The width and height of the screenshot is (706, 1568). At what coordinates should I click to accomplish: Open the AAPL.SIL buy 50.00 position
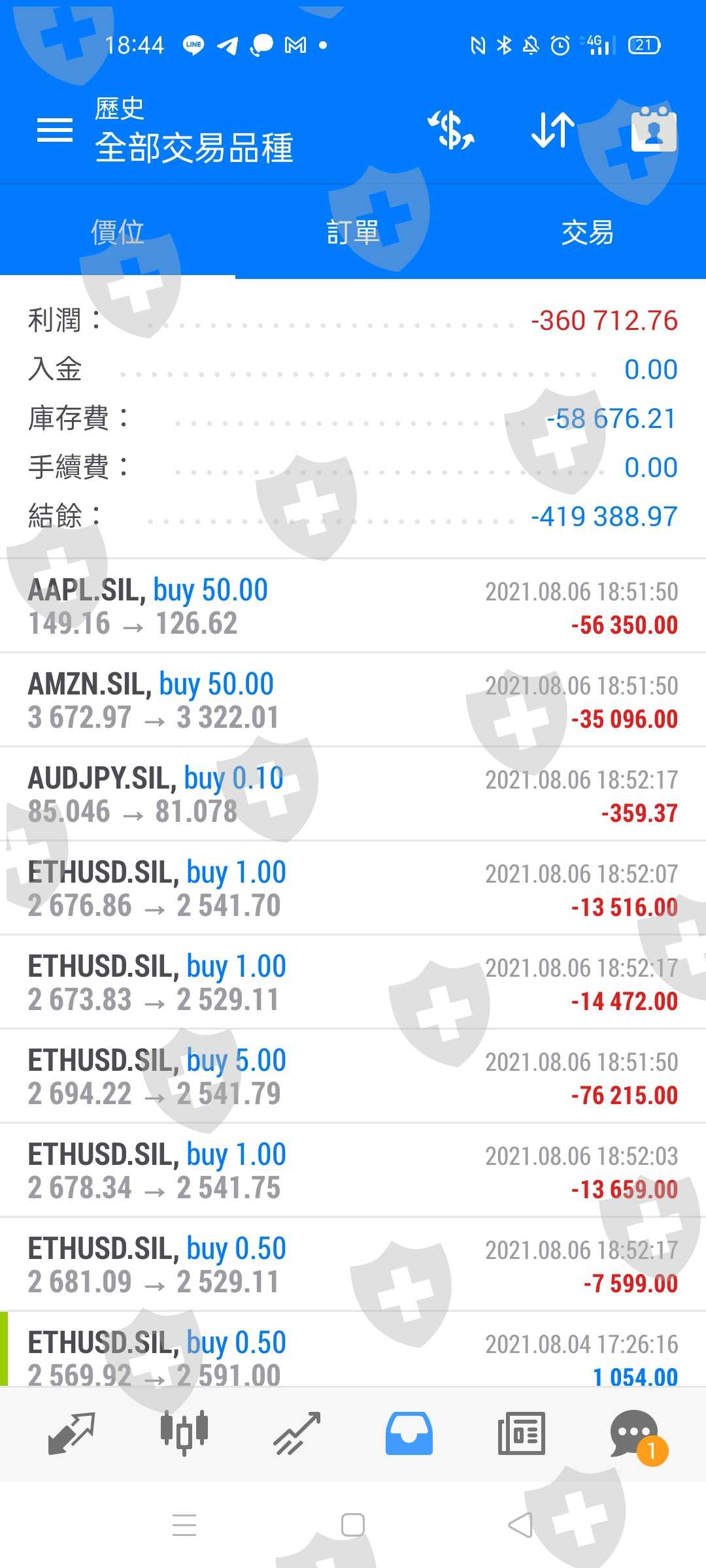pos(353,606)
